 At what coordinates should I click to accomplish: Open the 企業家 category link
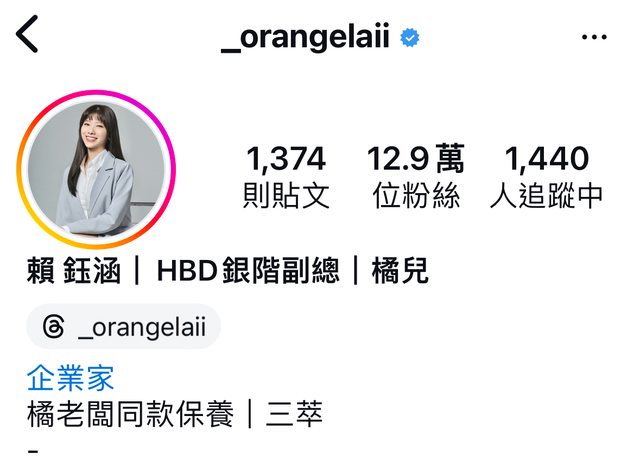[71, 378]
